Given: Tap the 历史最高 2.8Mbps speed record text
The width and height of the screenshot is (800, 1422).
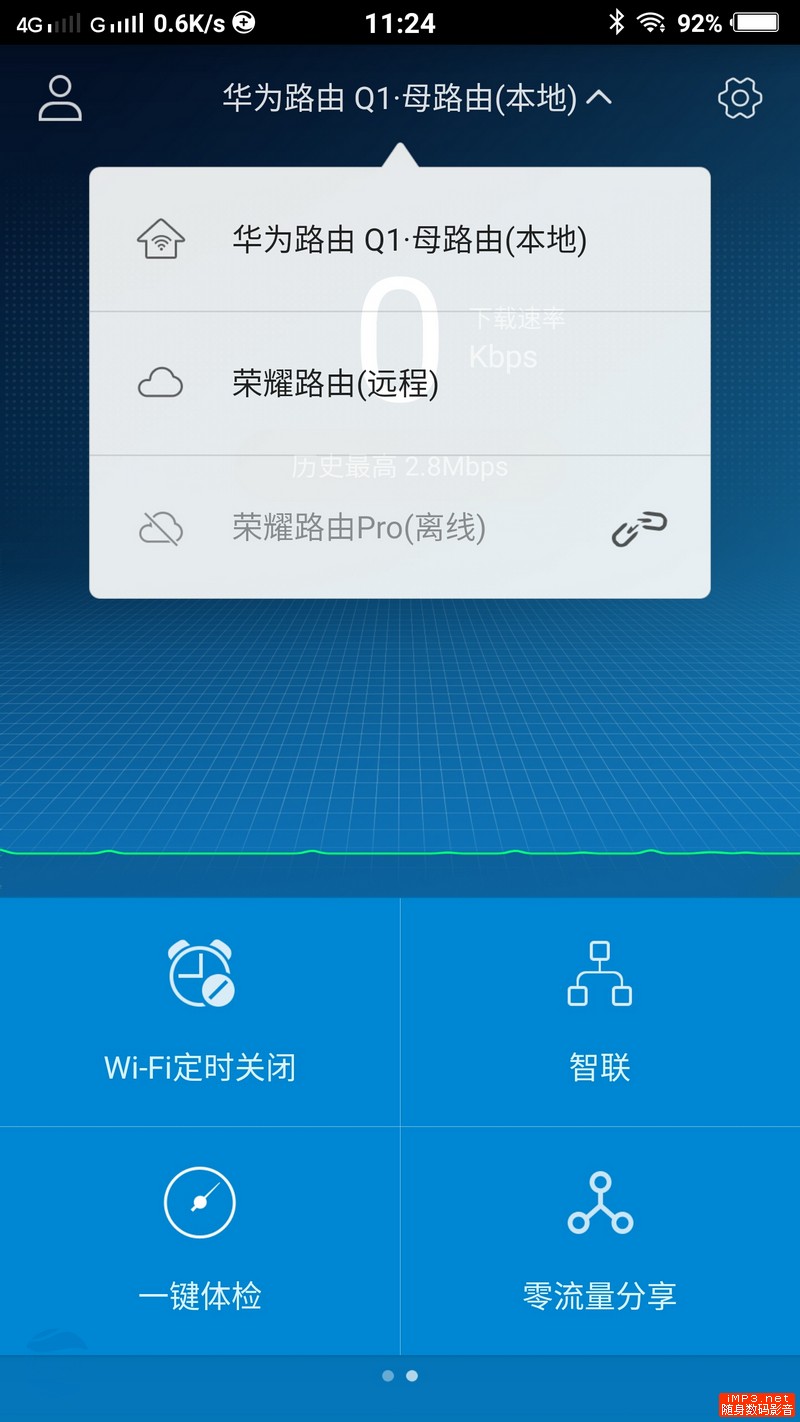Looking at the screenshot, I should click(398, 466).
